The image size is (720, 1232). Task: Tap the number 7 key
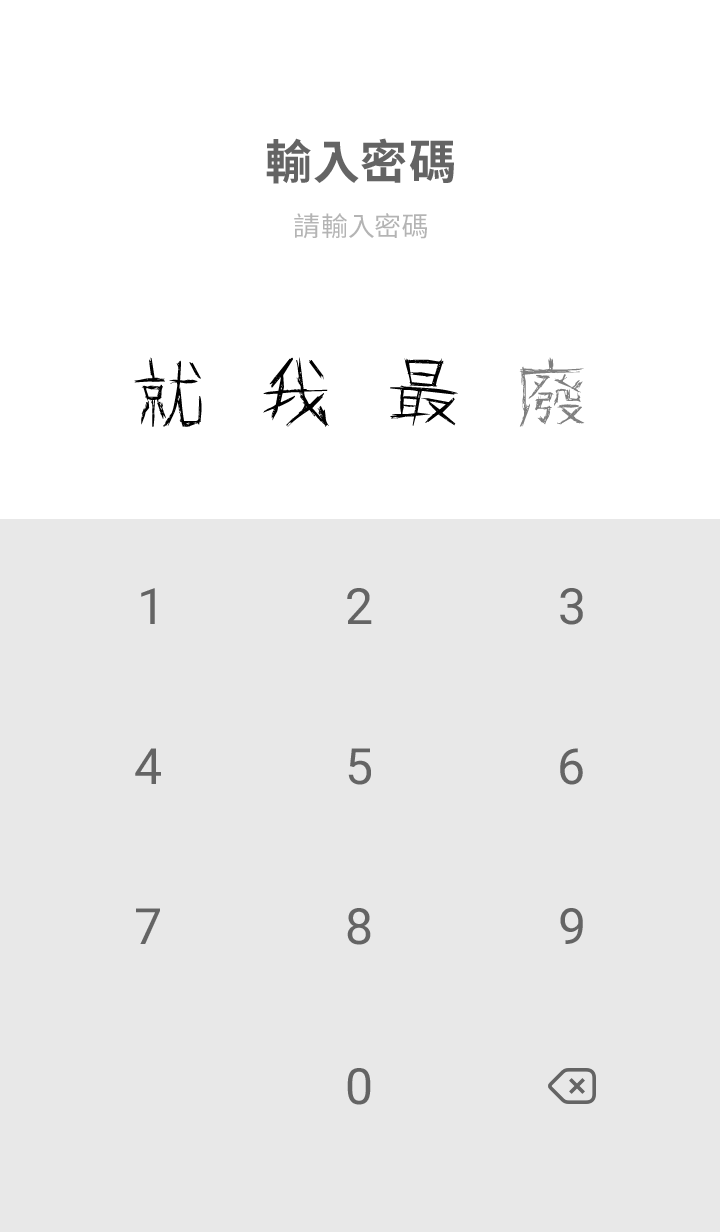point(148,927)
